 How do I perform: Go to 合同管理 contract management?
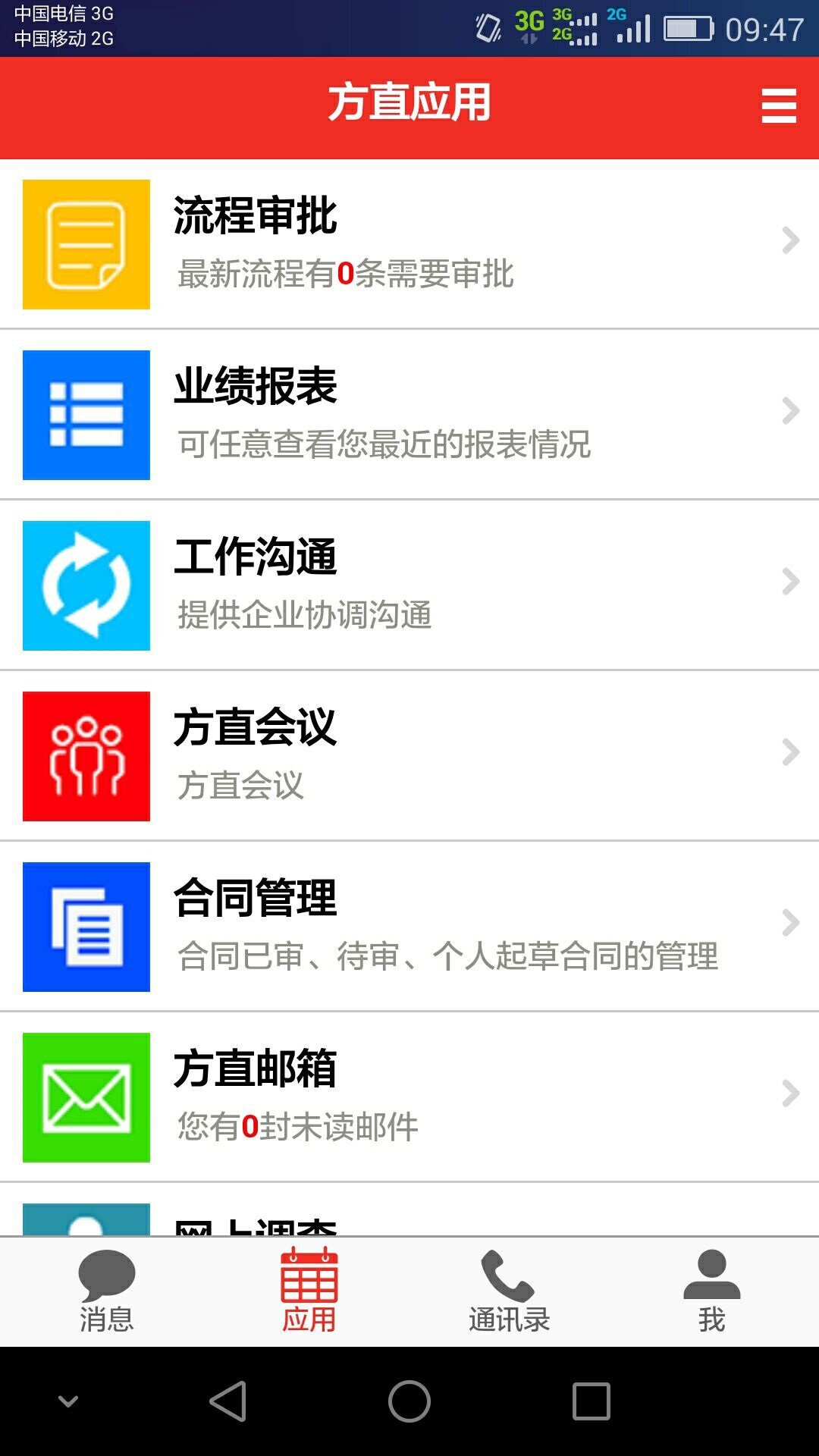pyautogui.click(x=409, y=927)
